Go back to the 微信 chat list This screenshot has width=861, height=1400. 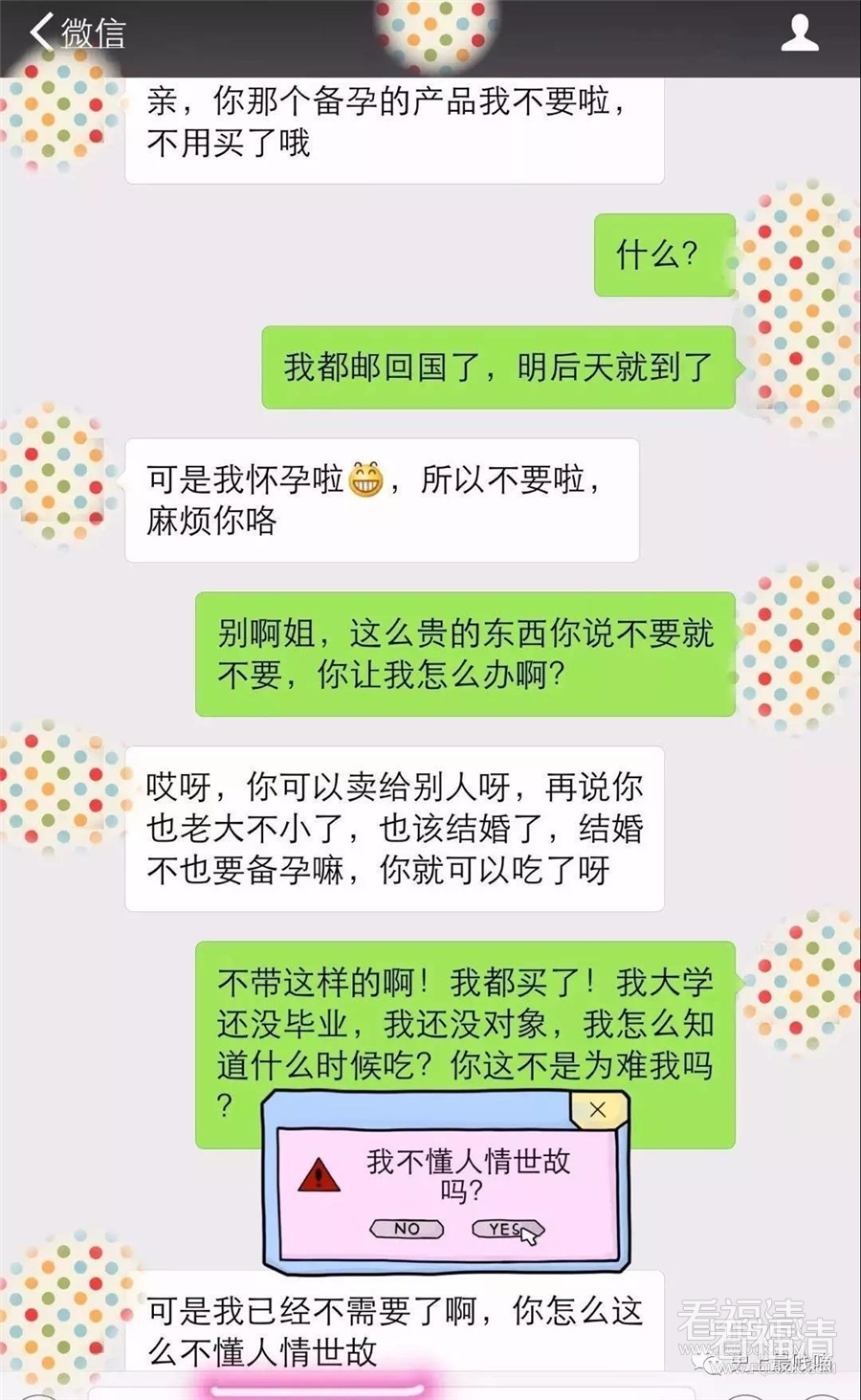point(78,33)
